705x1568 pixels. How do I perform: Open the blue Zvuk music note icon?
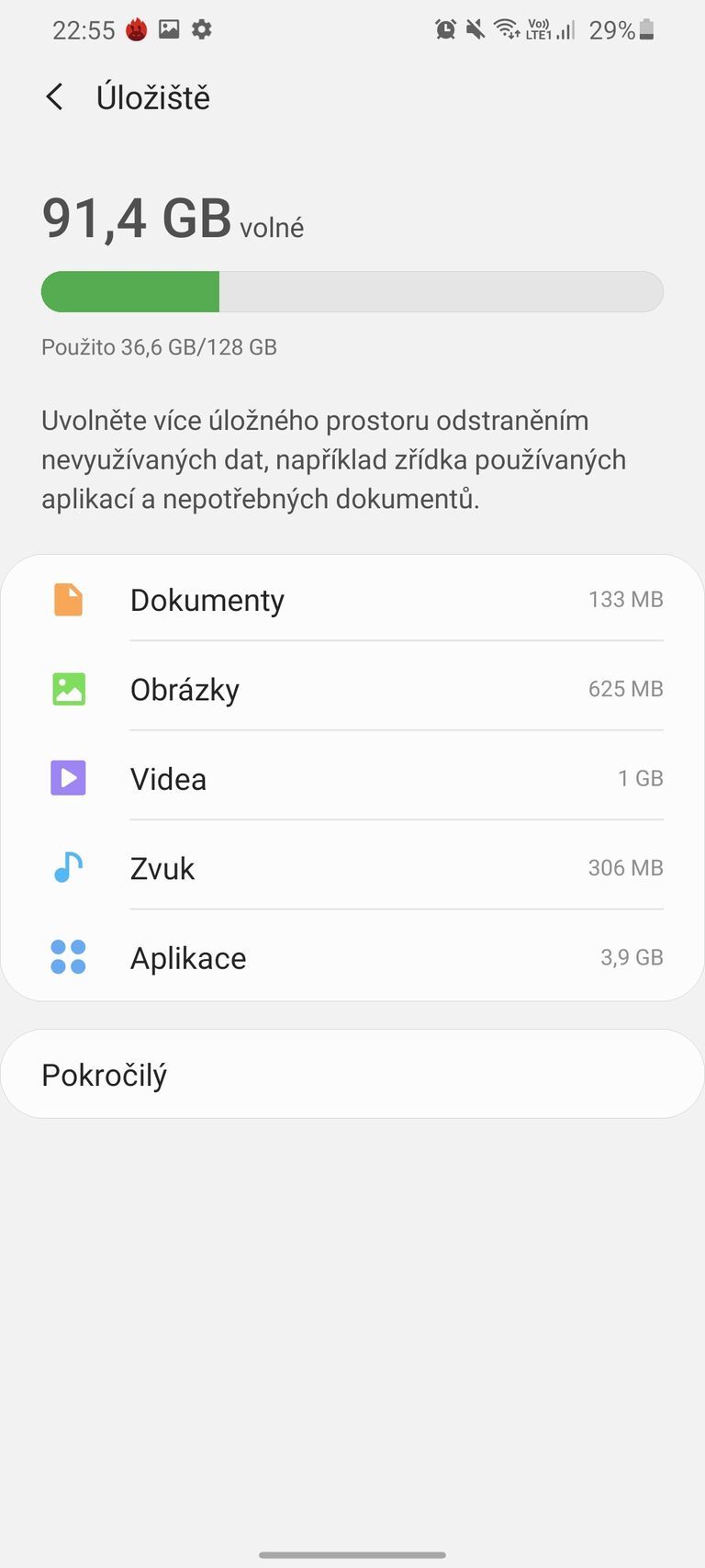point(68,867)
